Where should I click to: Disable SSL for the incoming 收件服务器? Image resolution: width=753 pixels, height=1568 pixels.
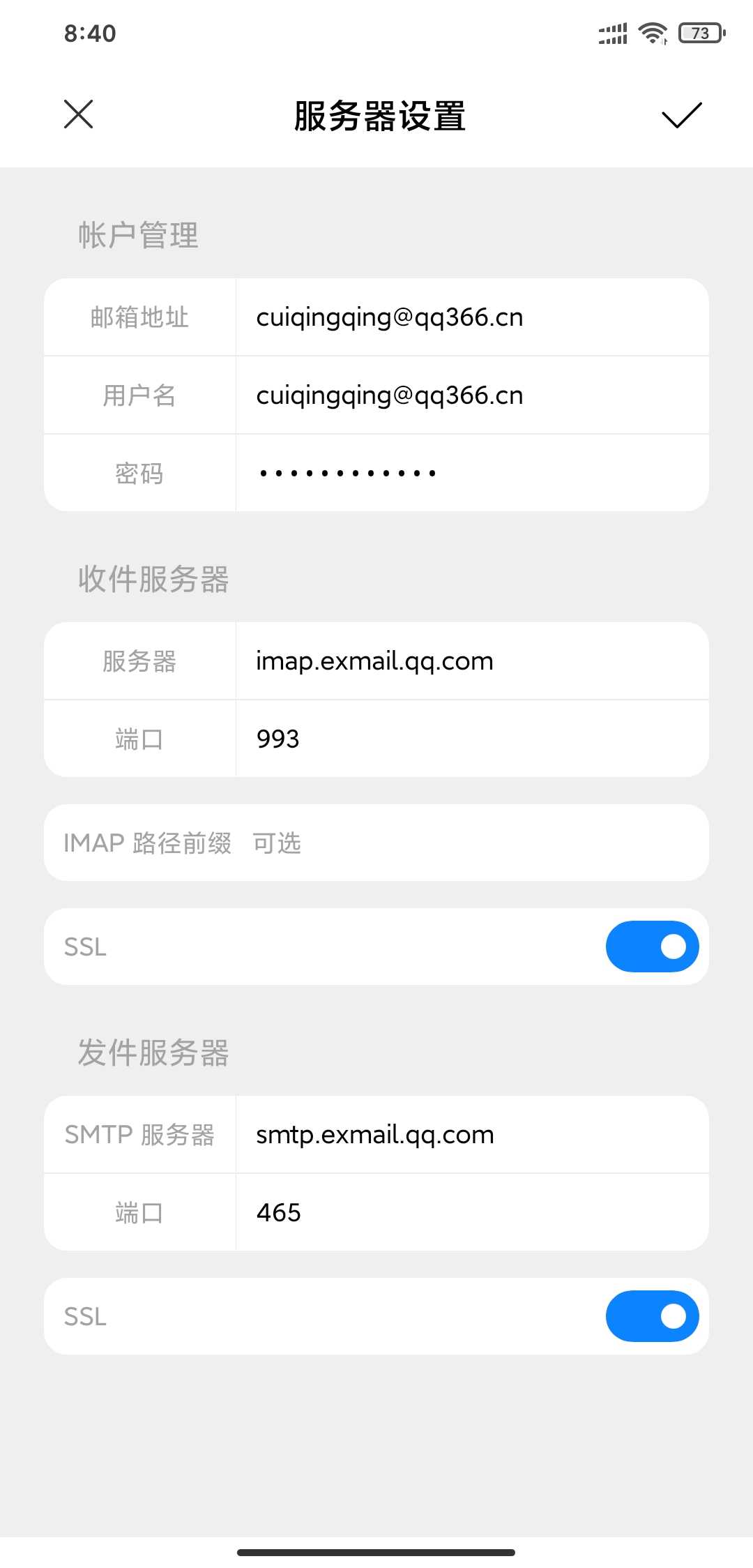[x=652, y=947]
